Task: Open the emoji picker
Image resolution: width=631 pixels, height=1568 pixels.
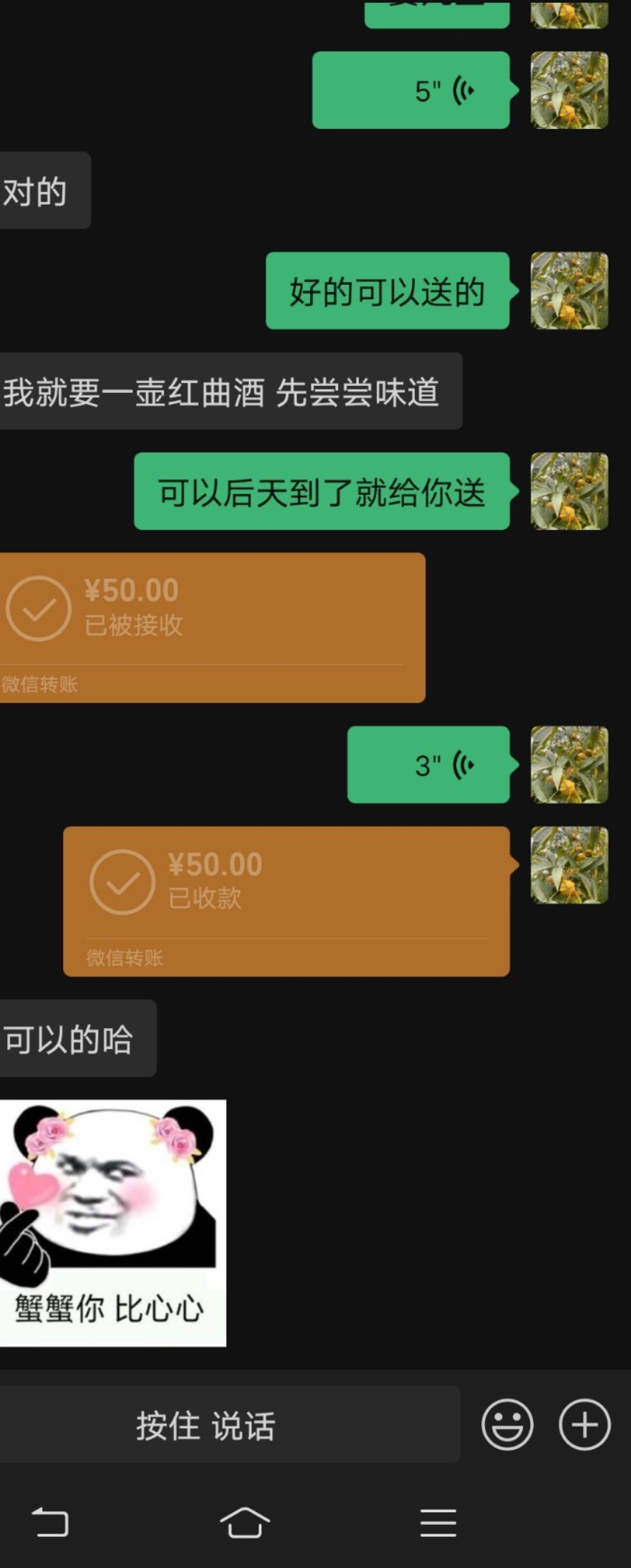Action: point(507,1425)
